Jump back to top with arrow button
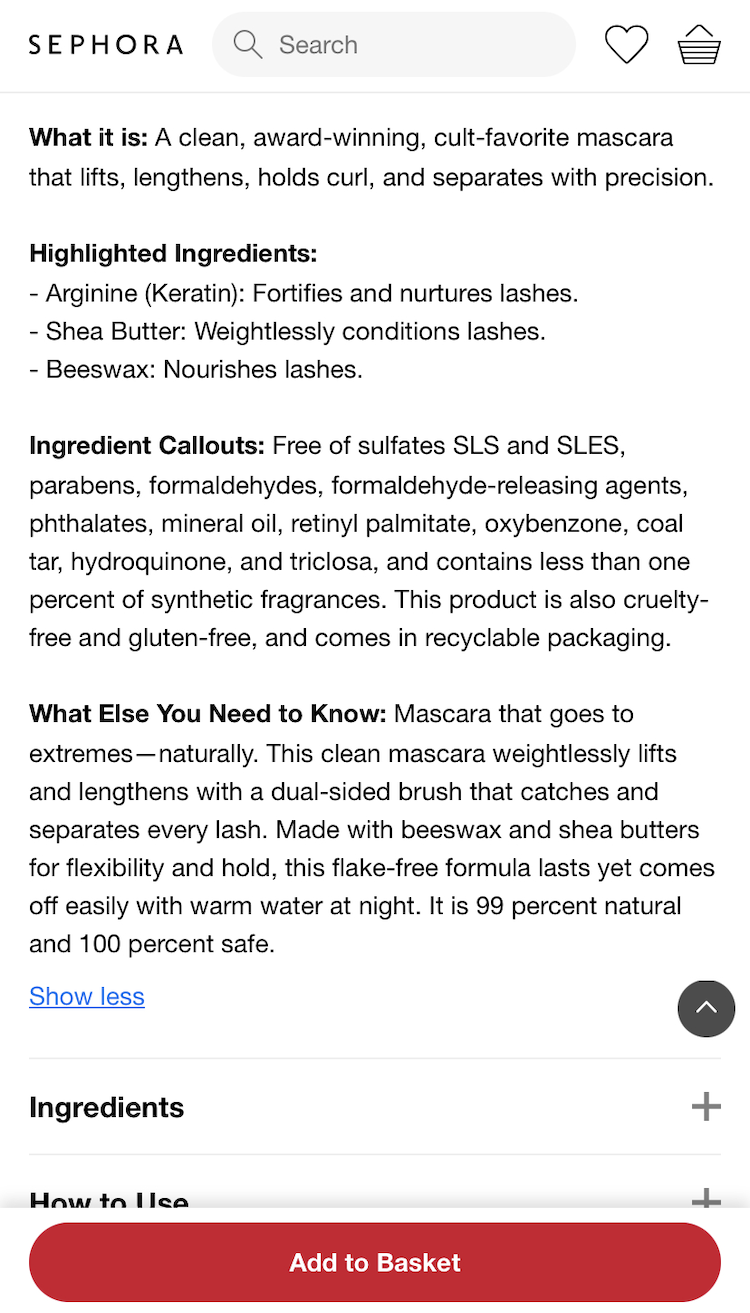This screenshot has height=1313, width=750. click(706, 1008)
